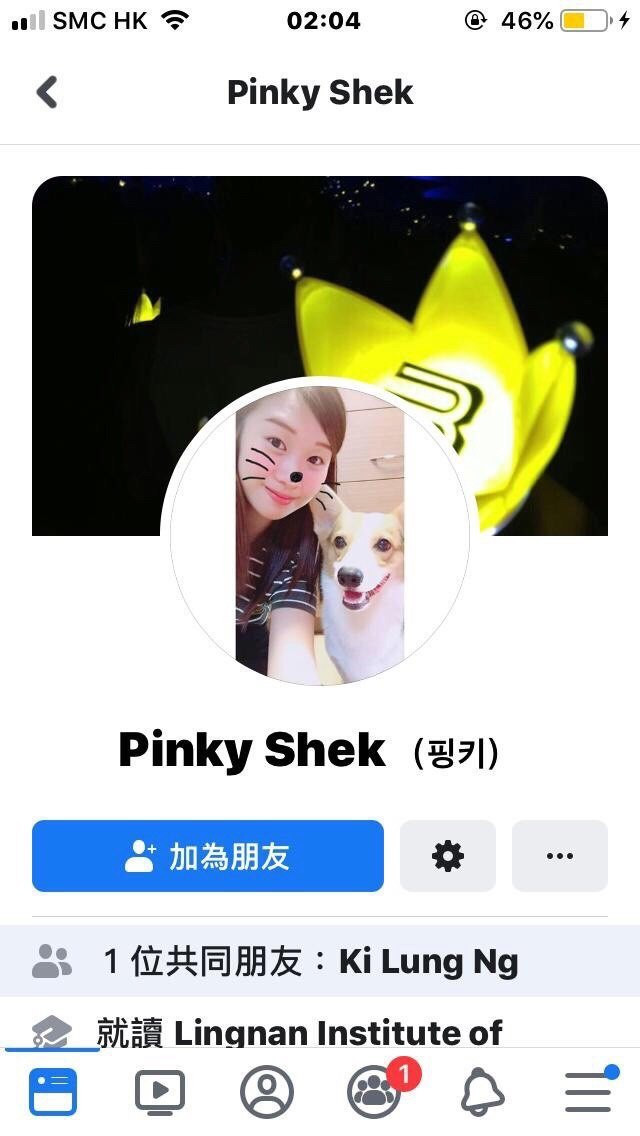Switch to the News Feed tab

[x=53, y=1092]
